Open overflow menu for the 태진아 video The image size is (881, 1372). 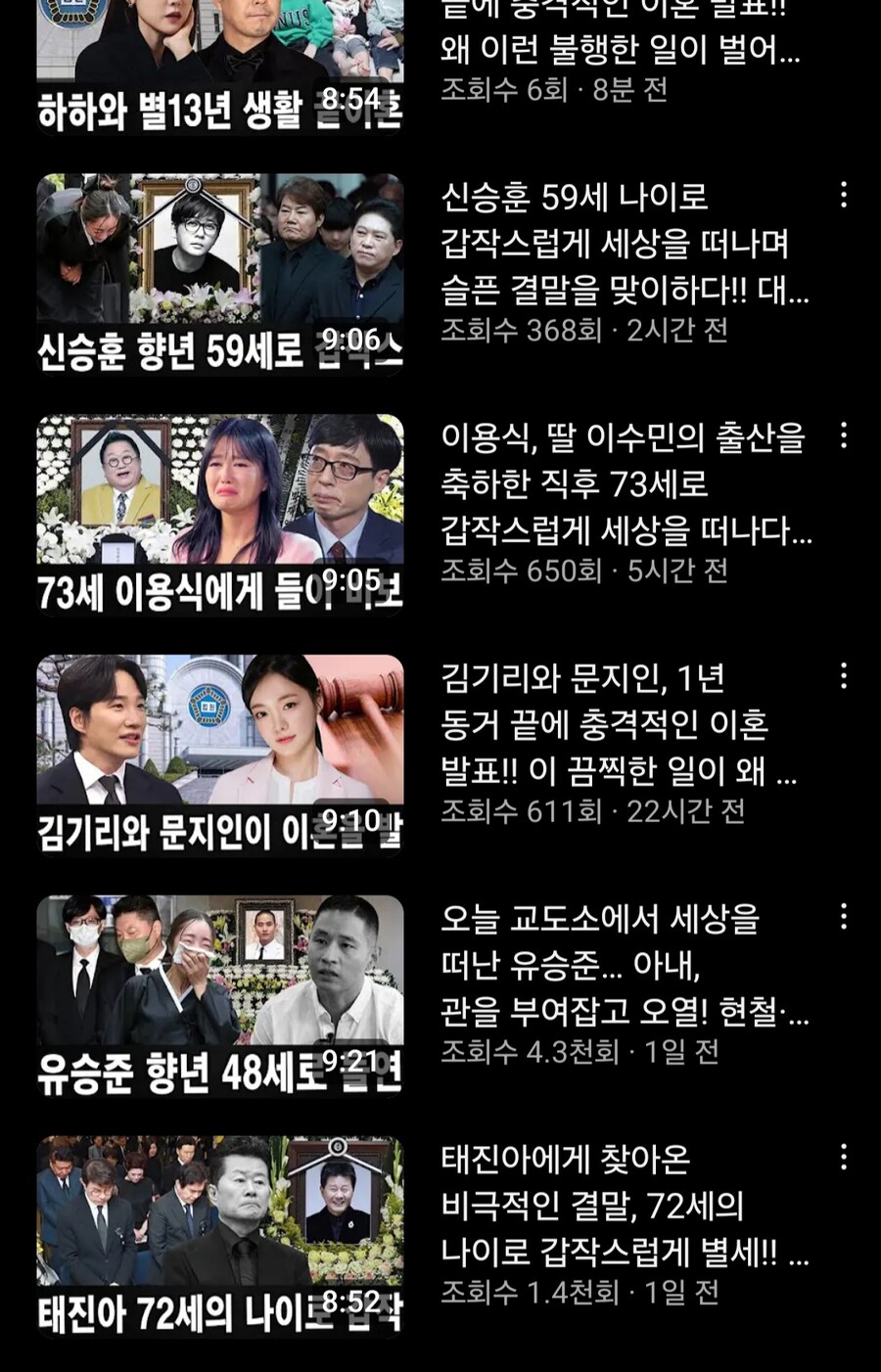pos(843,1157)
